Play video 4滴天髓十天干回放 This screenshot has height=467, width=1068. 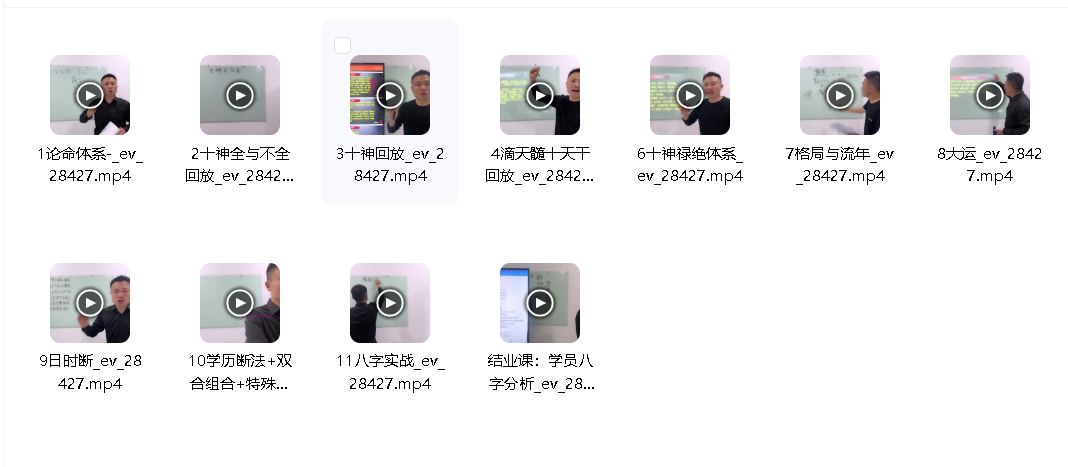[x=540, y=95]
